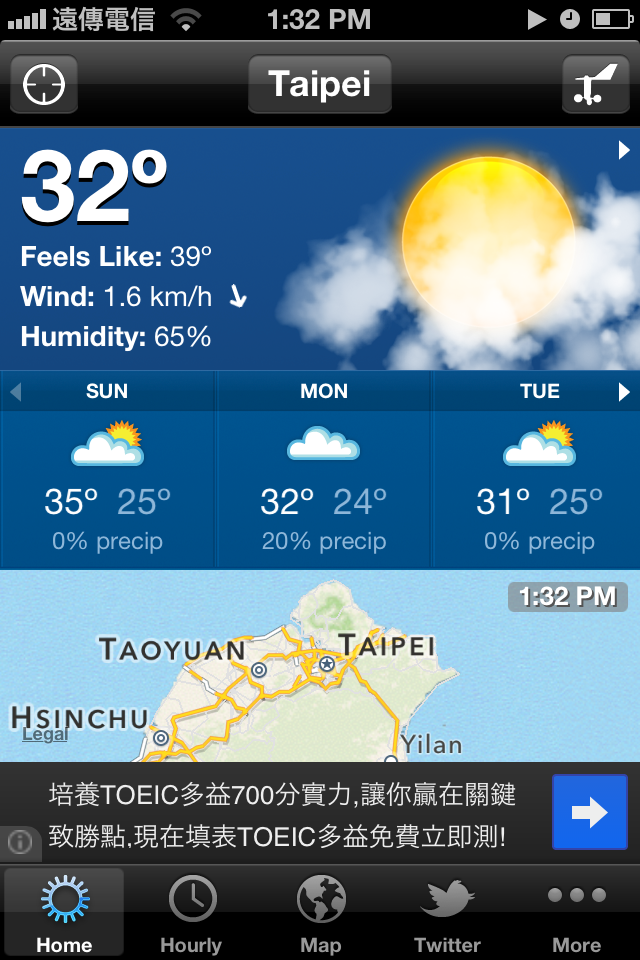Expand current conditions with the top-right arrow
Image resolution: width=640 pixels, height=960 pixels.
(624, 150)
